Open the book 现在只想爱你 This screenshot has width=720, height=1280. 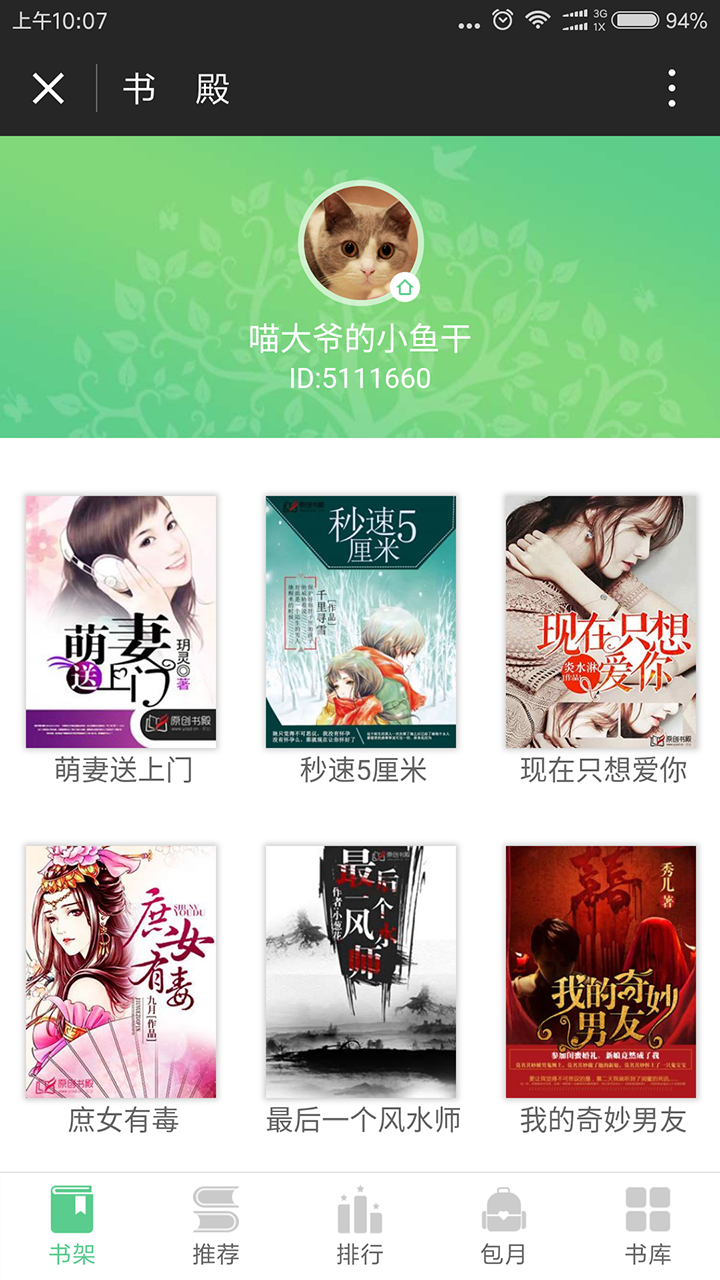click(x=601, y=622)
